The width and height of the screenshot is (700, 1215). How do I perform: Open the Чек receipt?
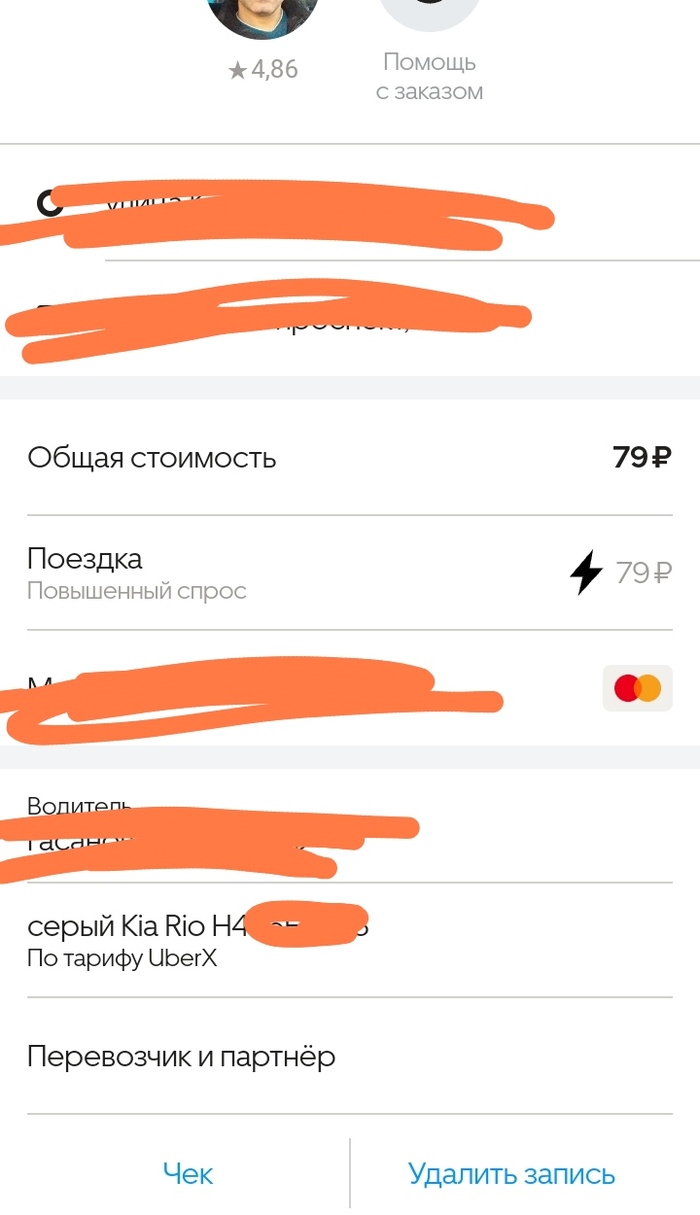coord(188,1173)
